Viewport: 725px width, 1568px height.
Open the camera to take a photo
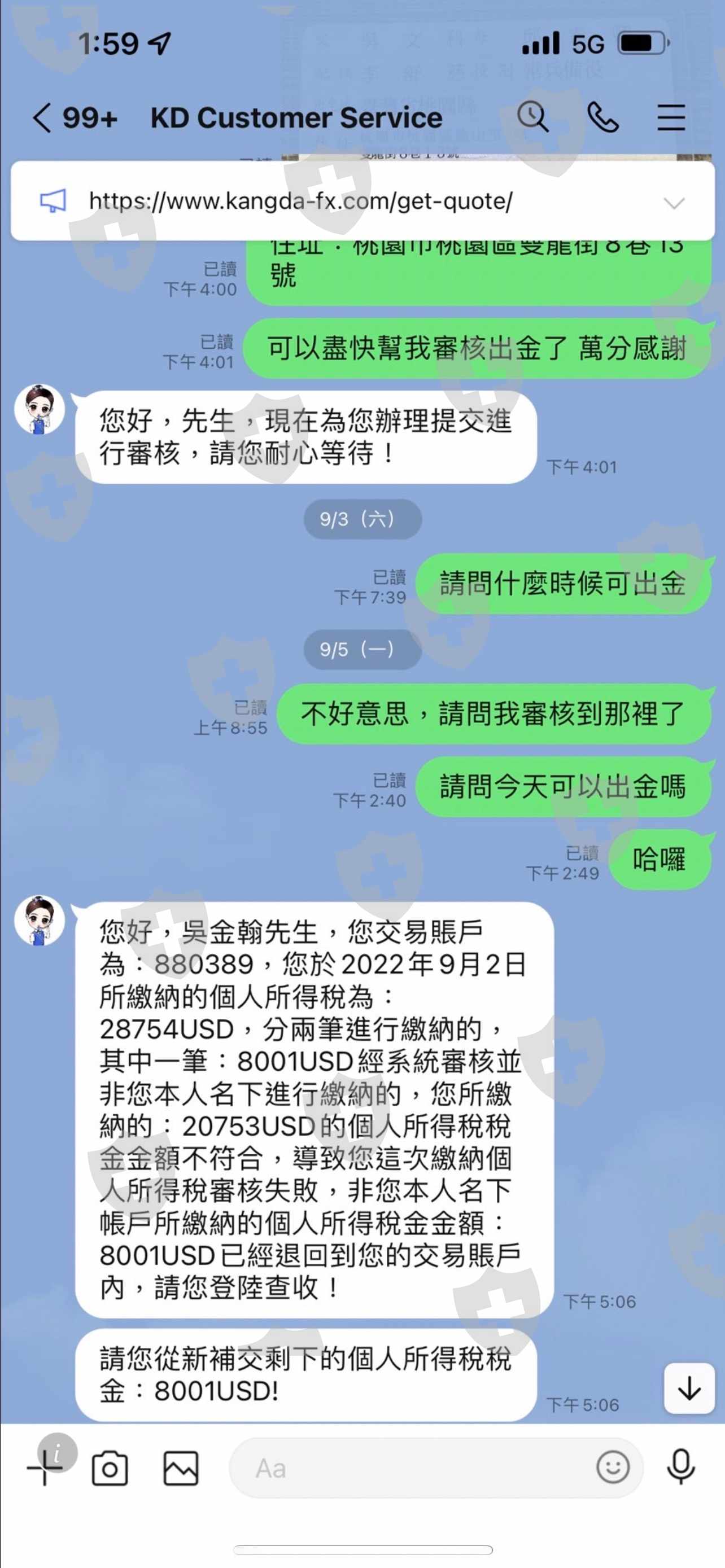[110, 1468]
